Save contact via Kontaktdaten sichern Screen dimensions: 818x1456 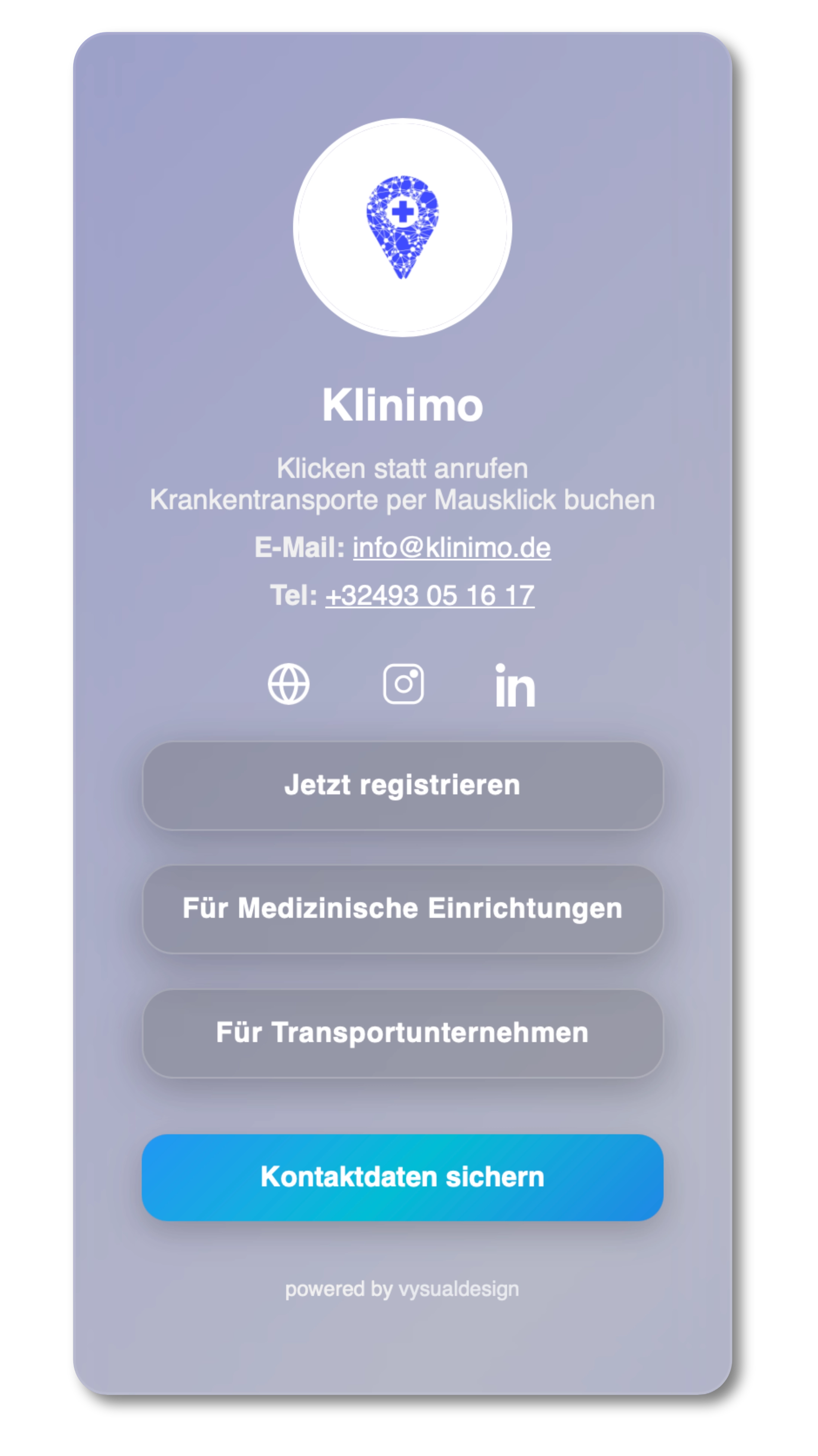tap(402, 1177)
